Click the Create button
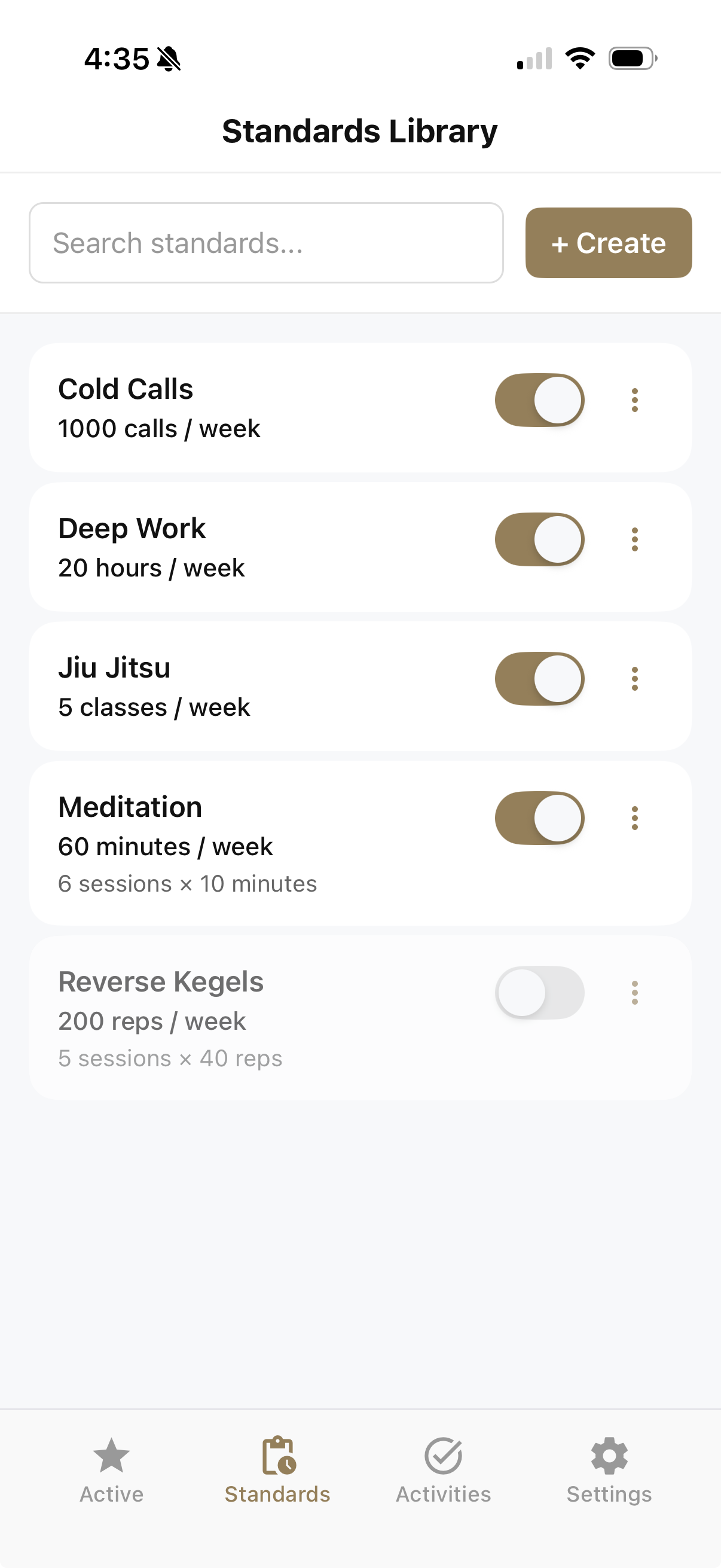 608,242
